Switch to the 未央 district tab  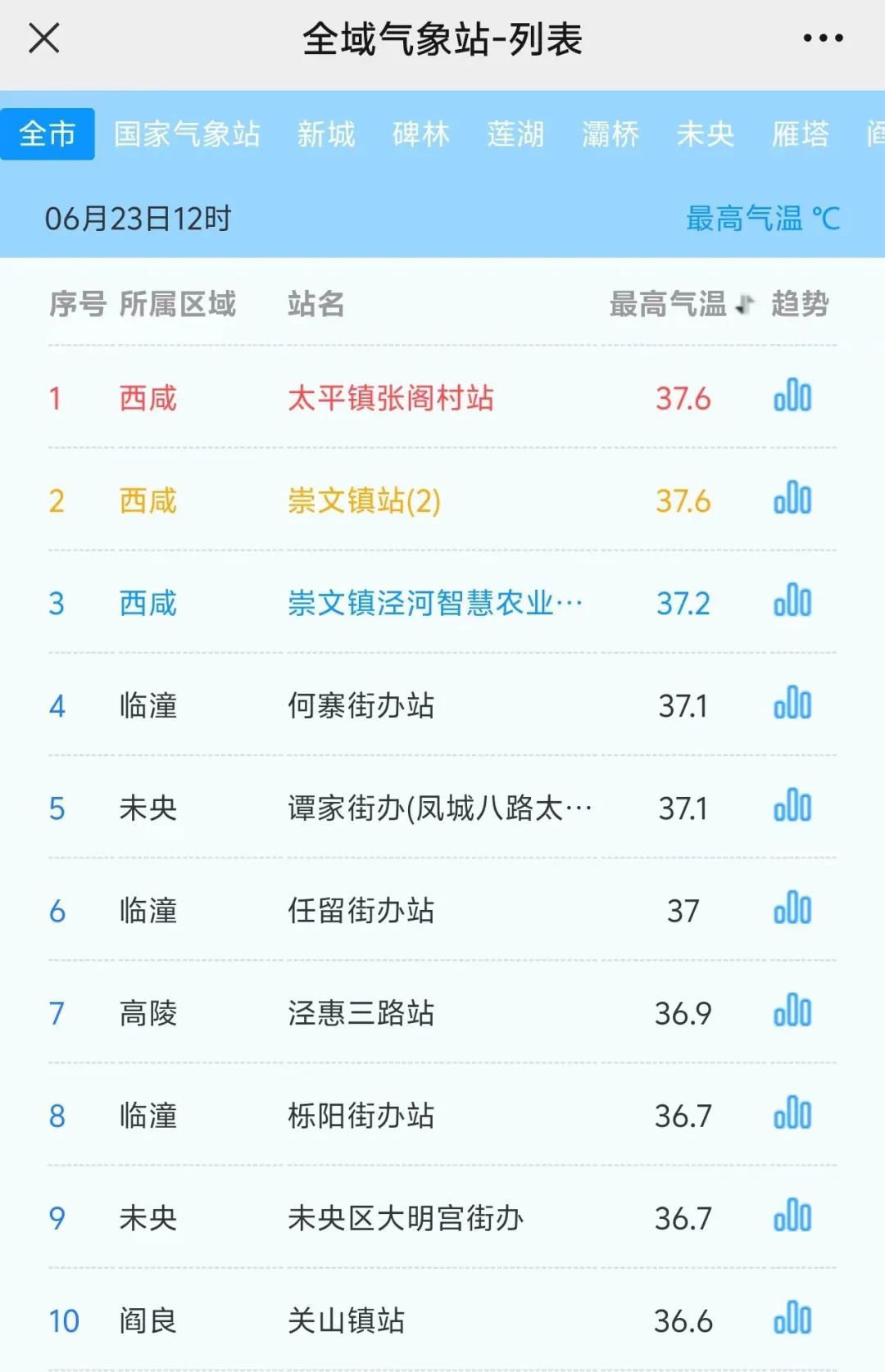(x=703, y=134)
